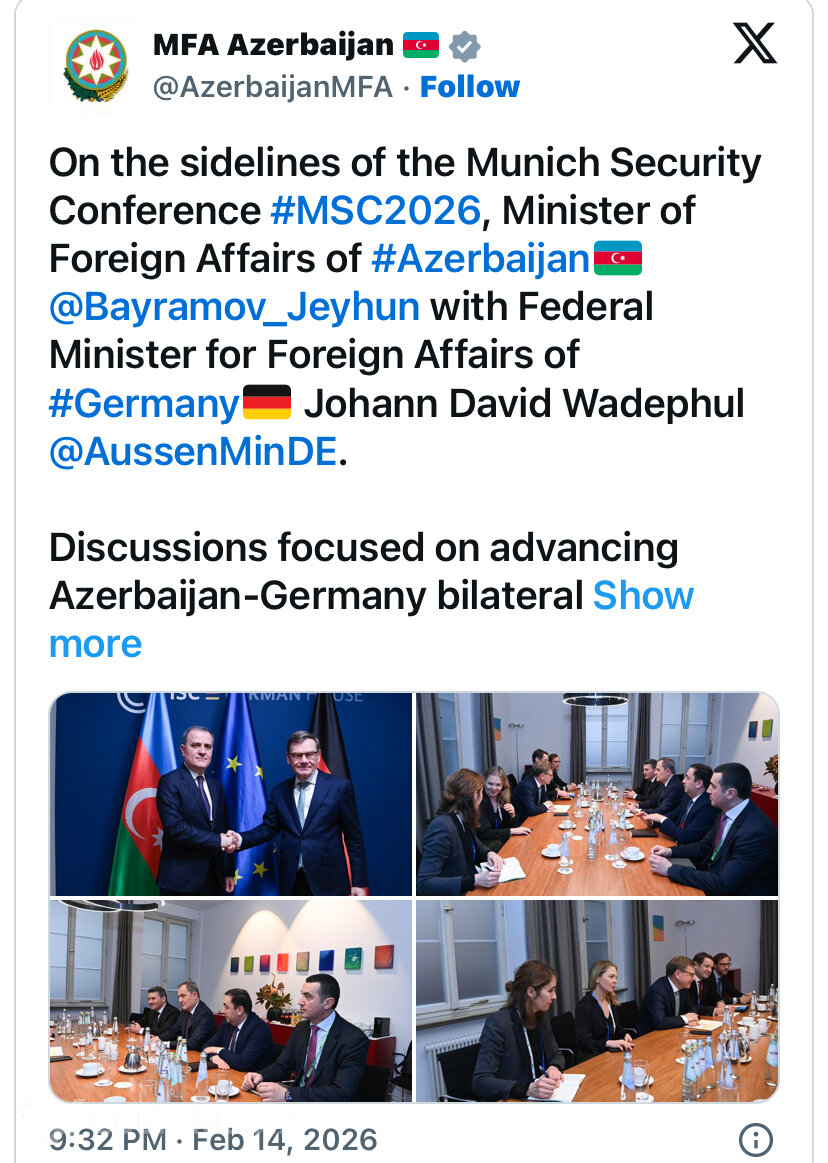828x1163 pixels.
Task: Open the handshake photo with flags
Action: click(231, 793)
